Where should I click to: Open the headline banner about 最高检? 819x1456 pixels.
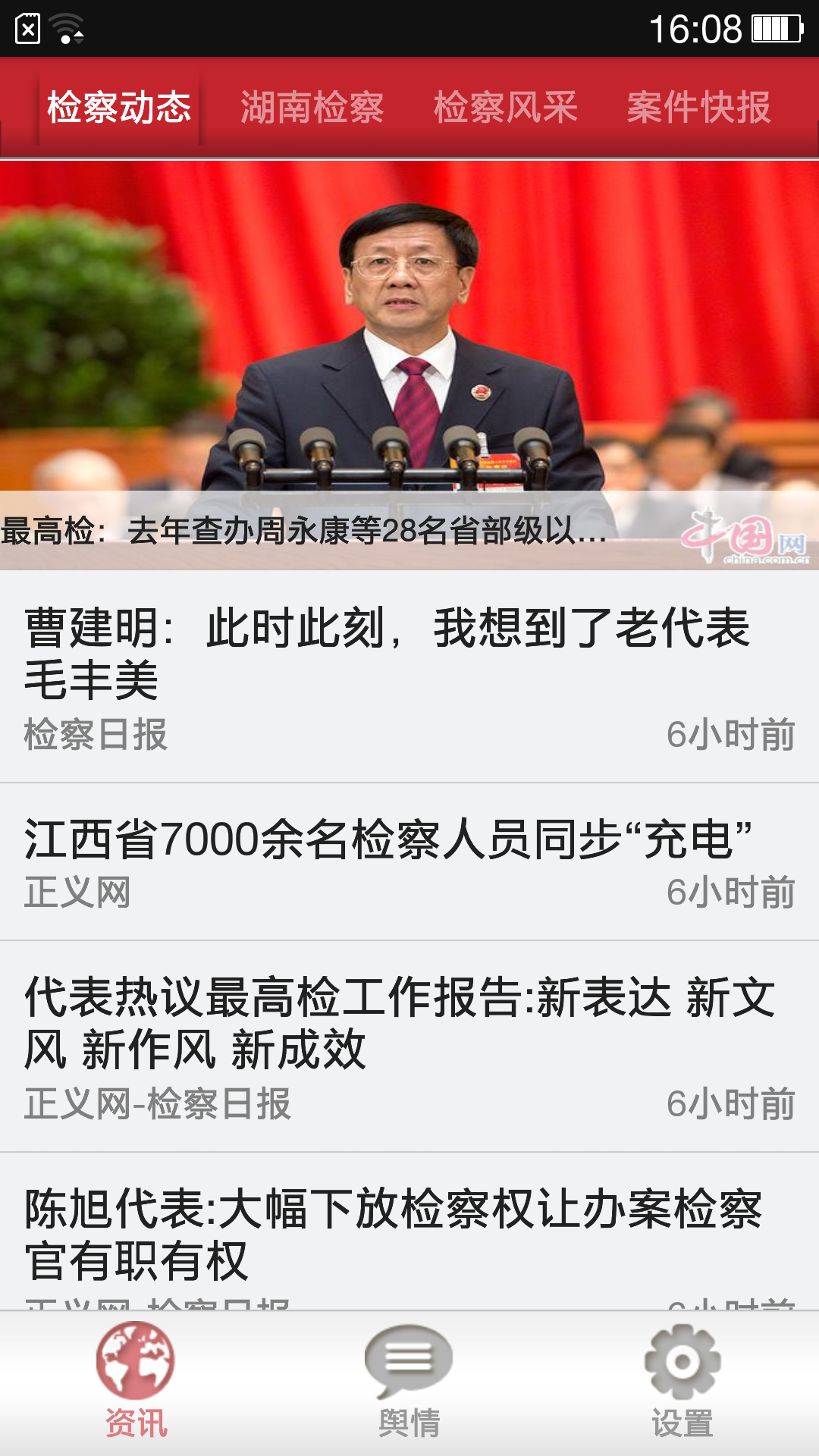click(409, 366)
